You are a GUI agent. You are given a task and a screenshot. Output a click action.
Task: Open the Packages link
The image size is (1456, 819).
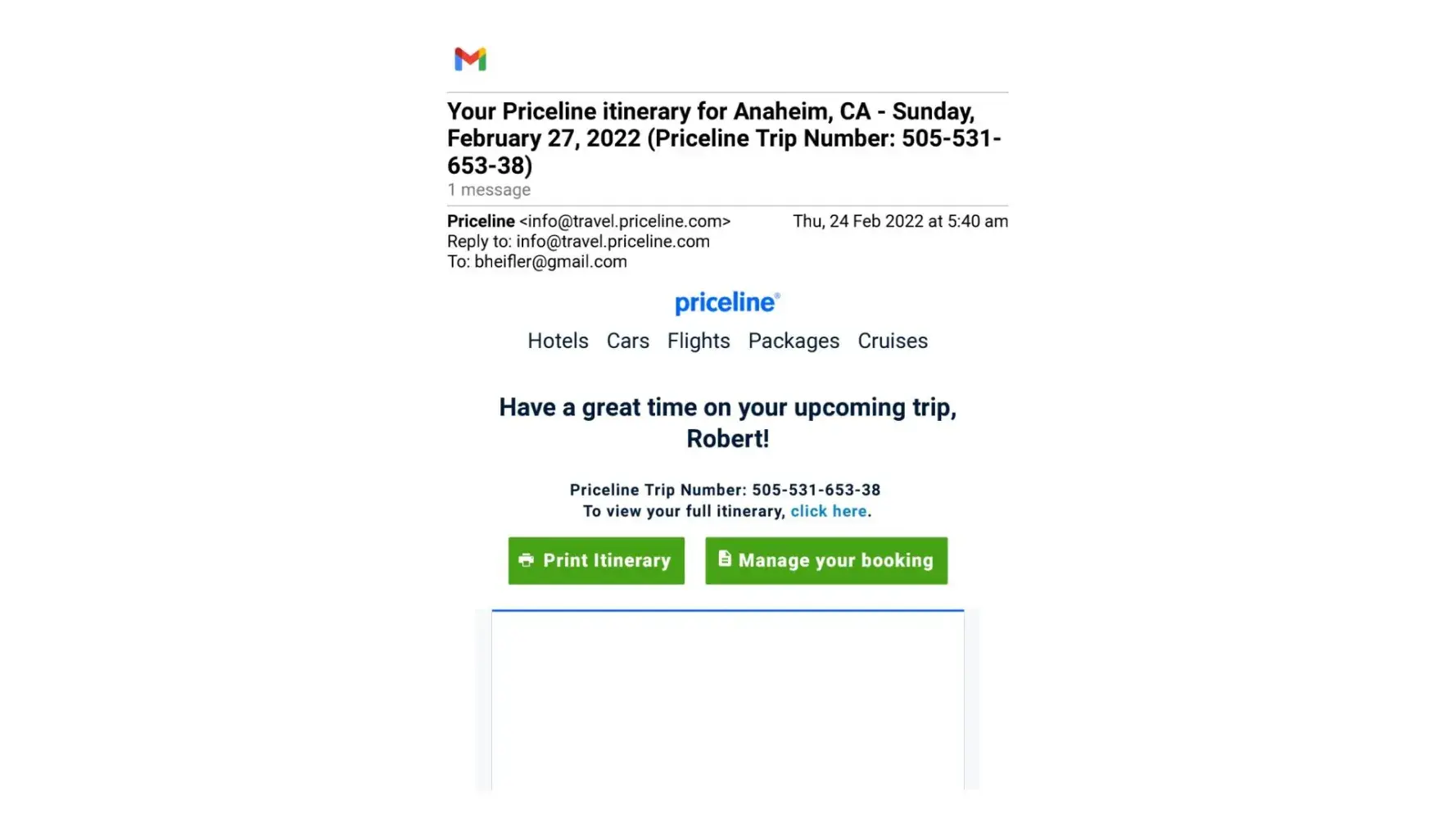[x=793, y=341]
